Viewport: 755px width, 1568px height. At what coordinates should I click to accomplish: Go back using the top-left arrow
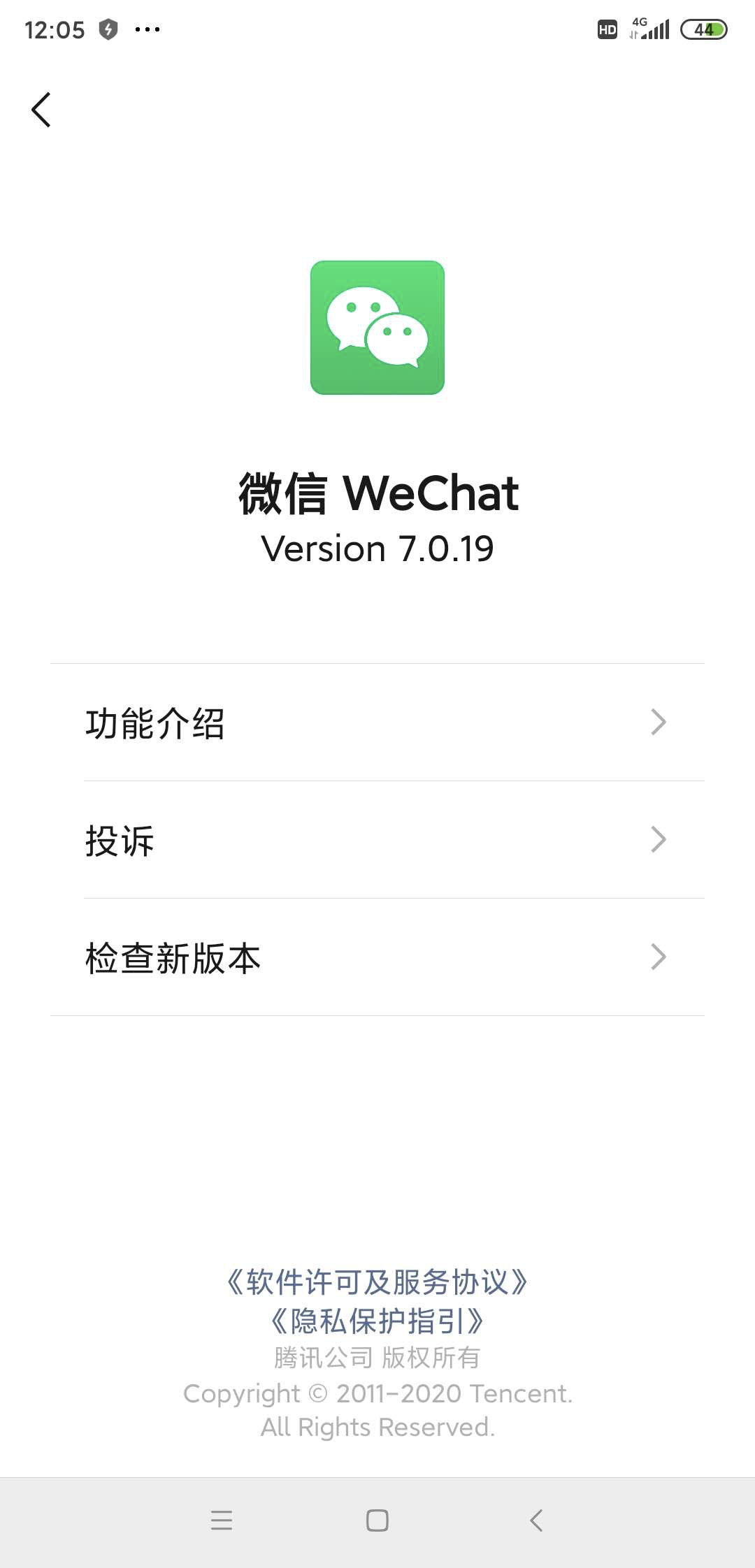[41, 110]
